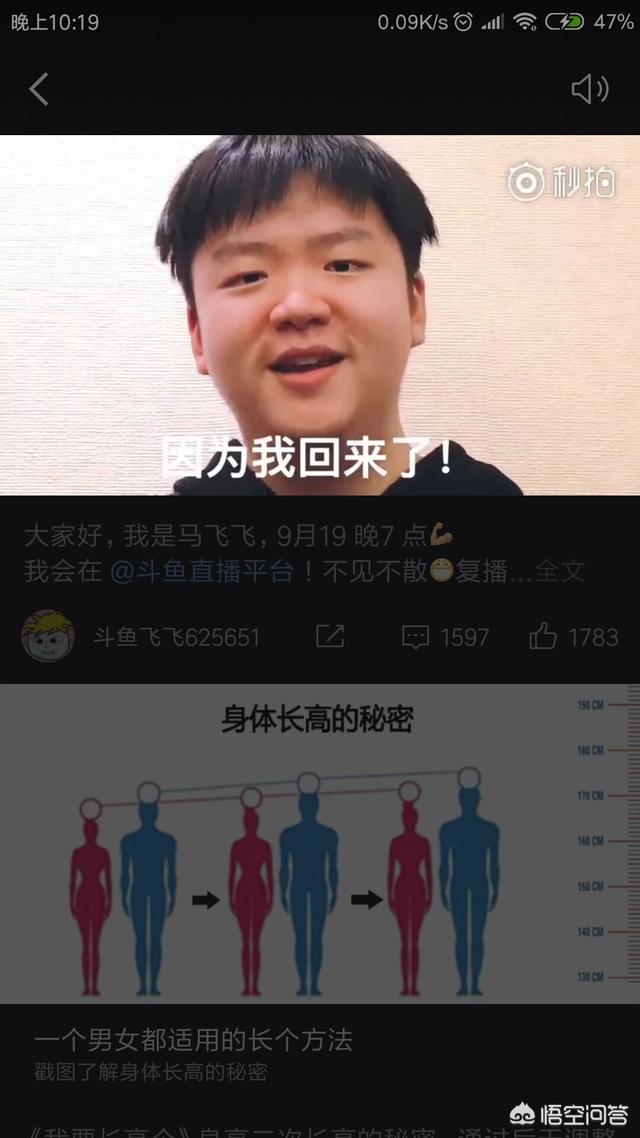Open the 1597 comments
The height and width of the screenshot is (1138, 640).
446,636
